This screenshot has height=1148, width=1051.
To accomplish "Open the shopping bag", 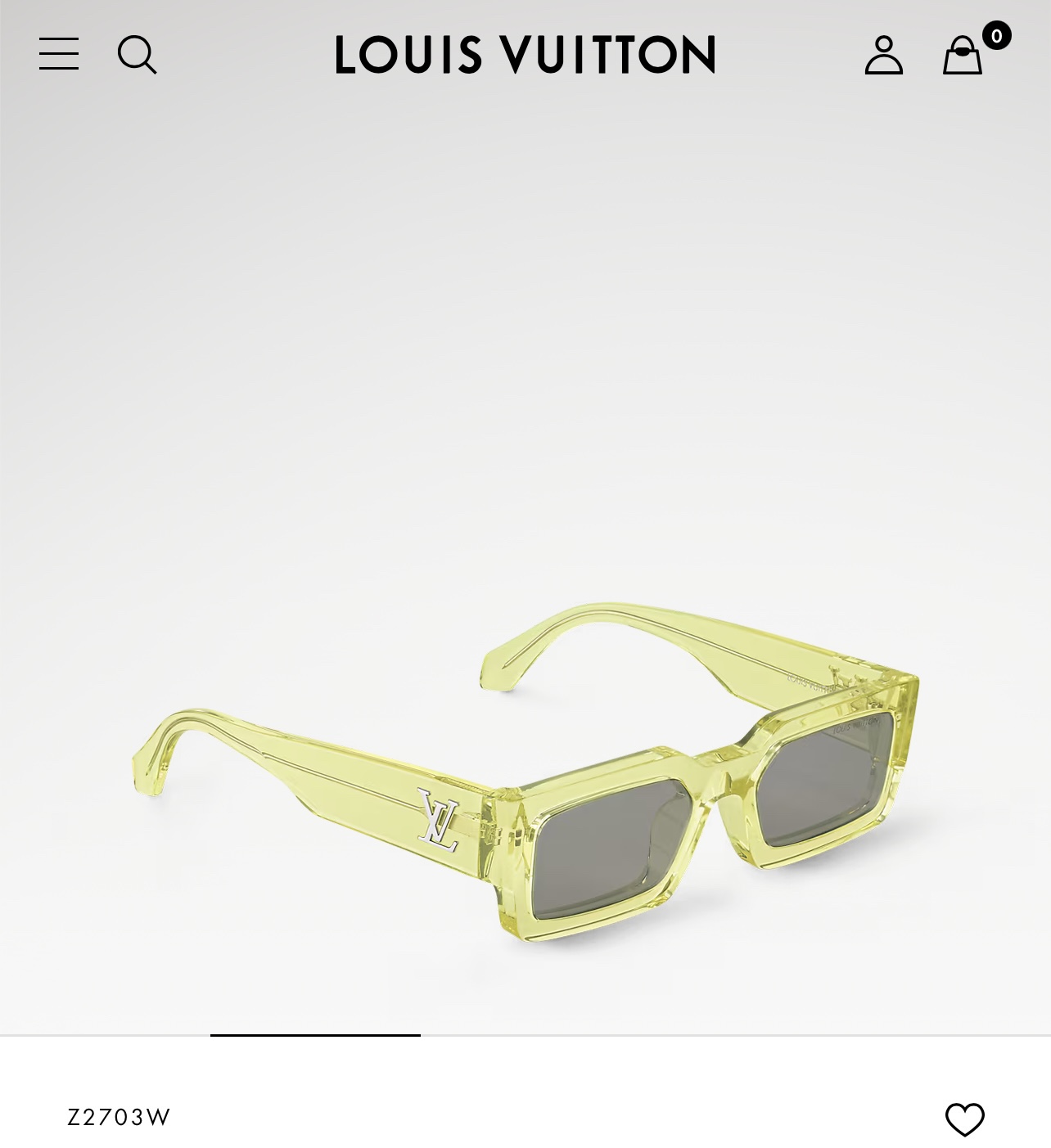I will click(963, 56).
